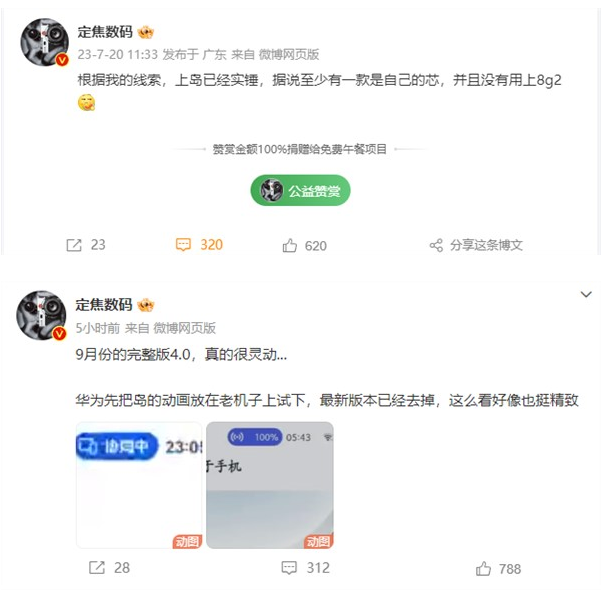Repost the post with 23 reposts
Screen dimensions: 602x593
point(85,245)
